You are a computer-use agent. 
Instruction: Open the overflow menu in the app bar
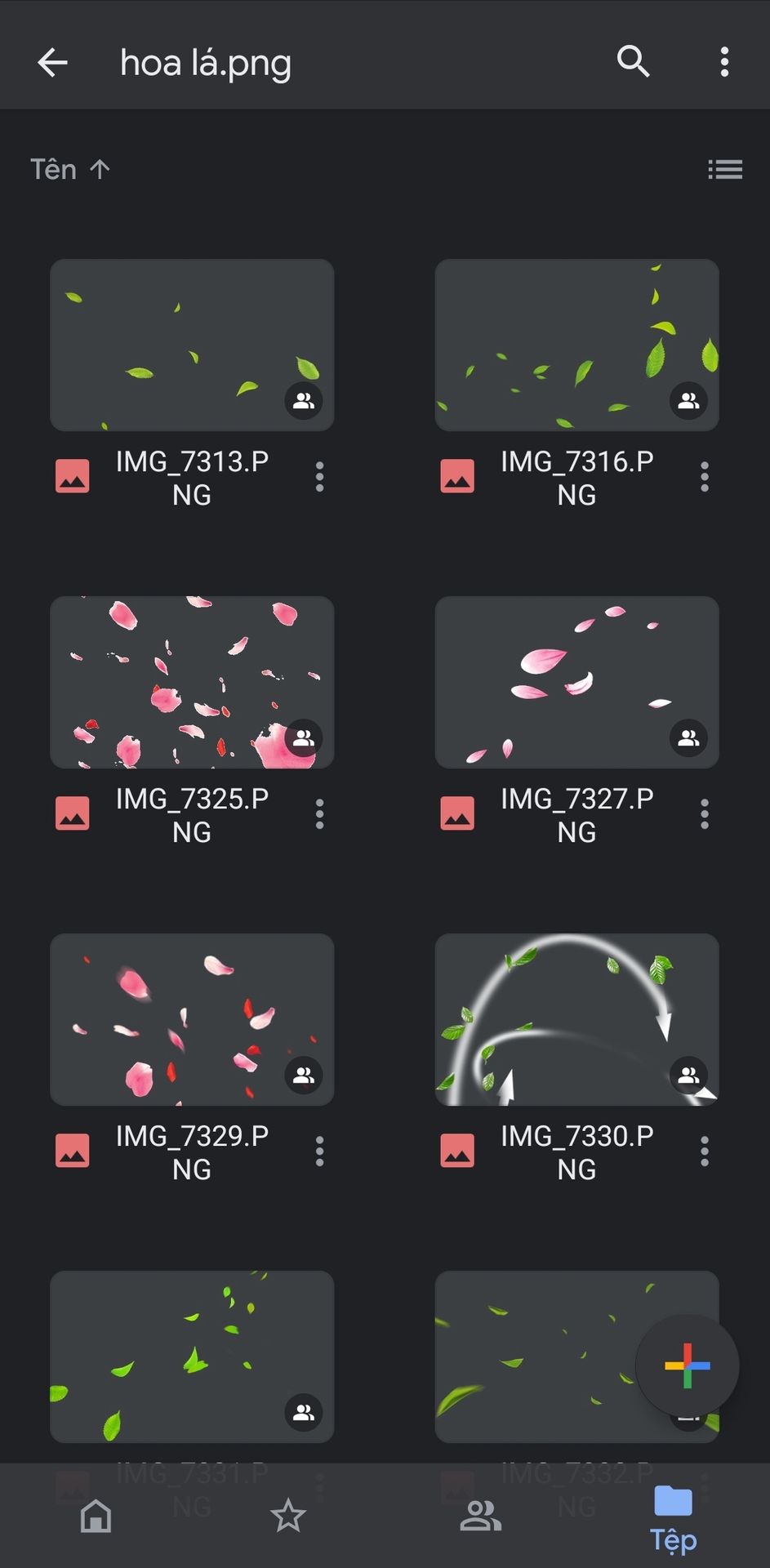pyautogui.click(x=724, y=62)
